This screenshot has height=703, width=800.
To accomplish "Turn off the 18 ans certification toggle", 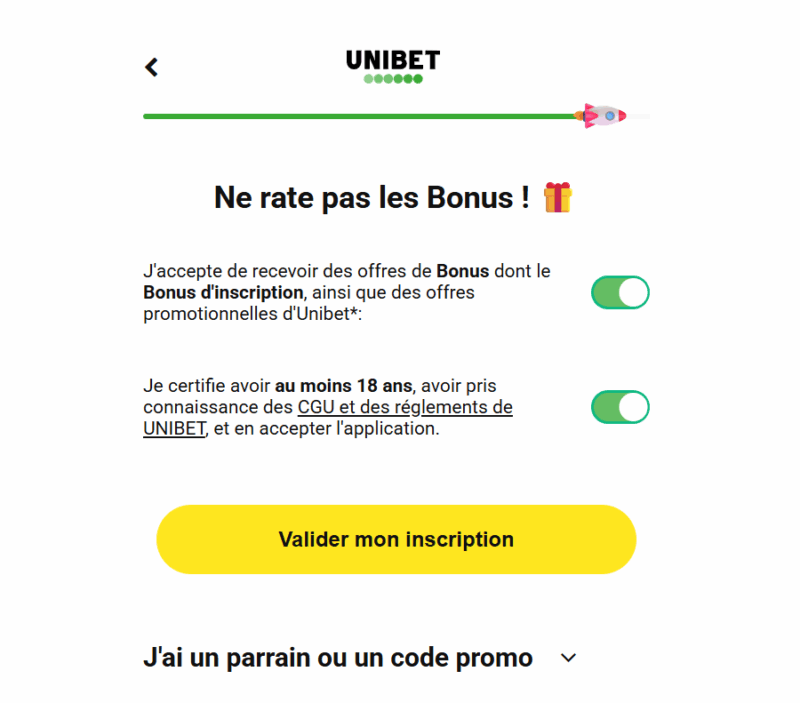I will tap(620, 407).
